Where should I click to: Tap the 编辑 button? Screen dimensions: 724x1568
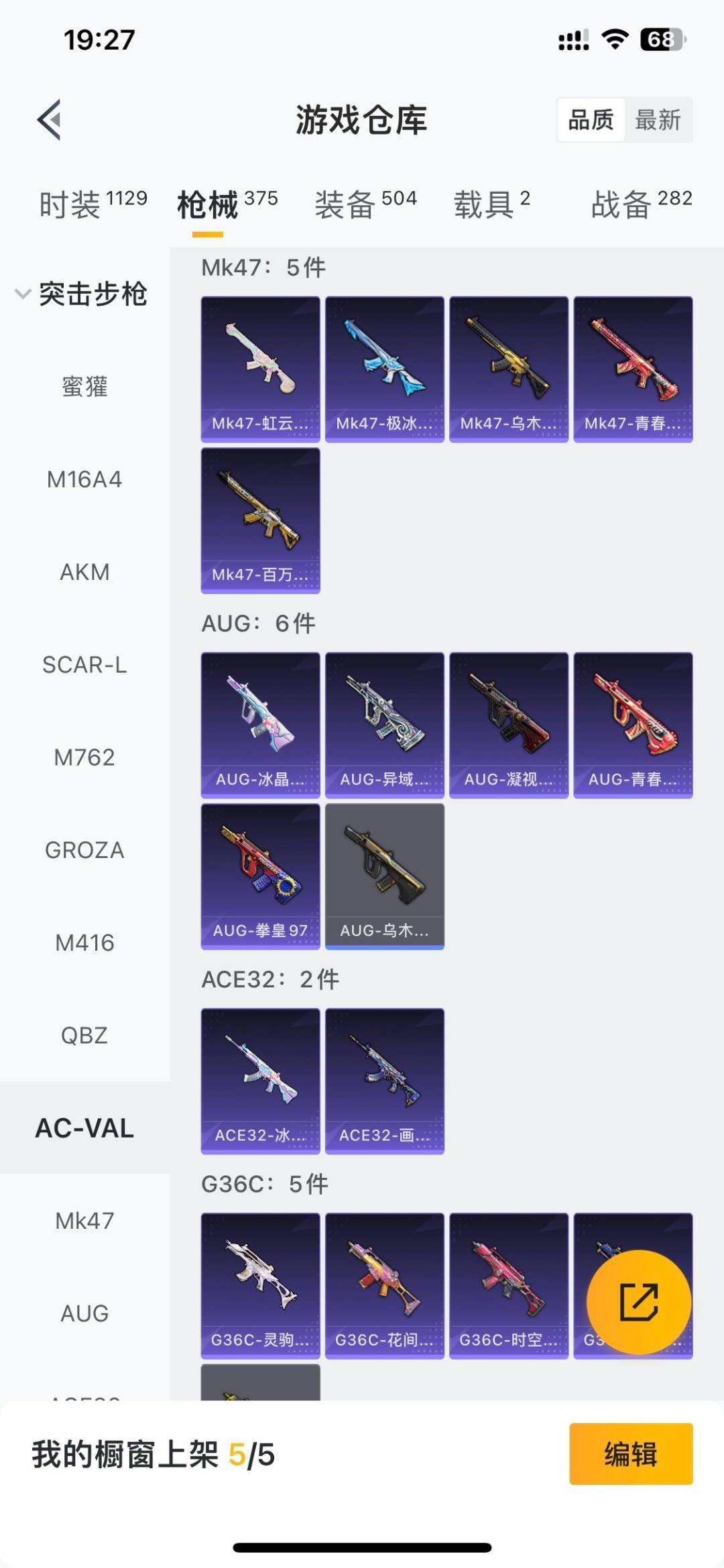point(630,1454)
